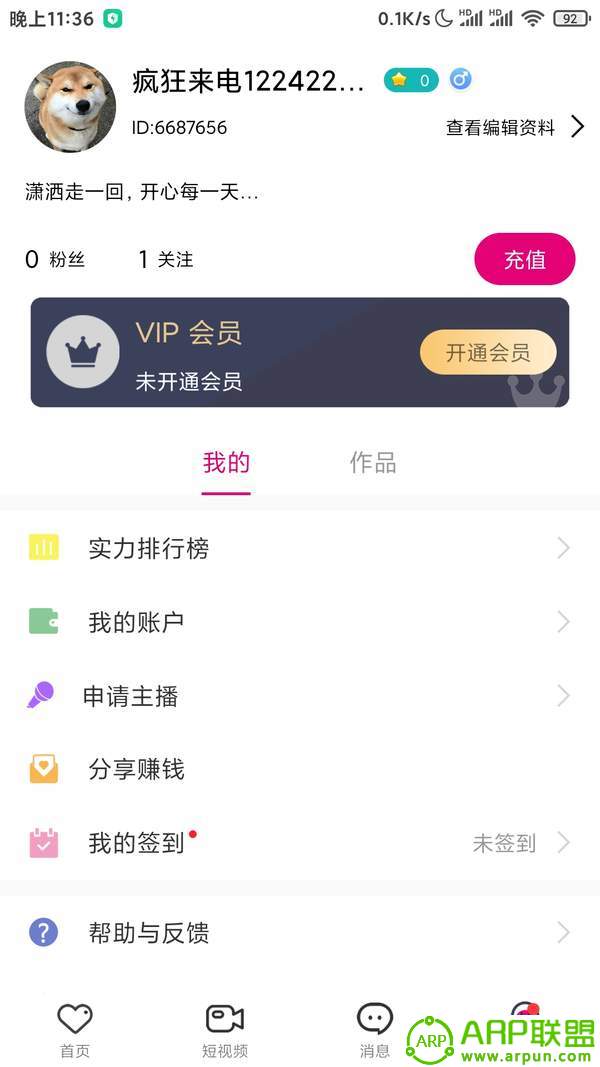Screen dimensions: 600x1067
Task: Open 实力排行榜 ranking list
Action: [300, 548]
